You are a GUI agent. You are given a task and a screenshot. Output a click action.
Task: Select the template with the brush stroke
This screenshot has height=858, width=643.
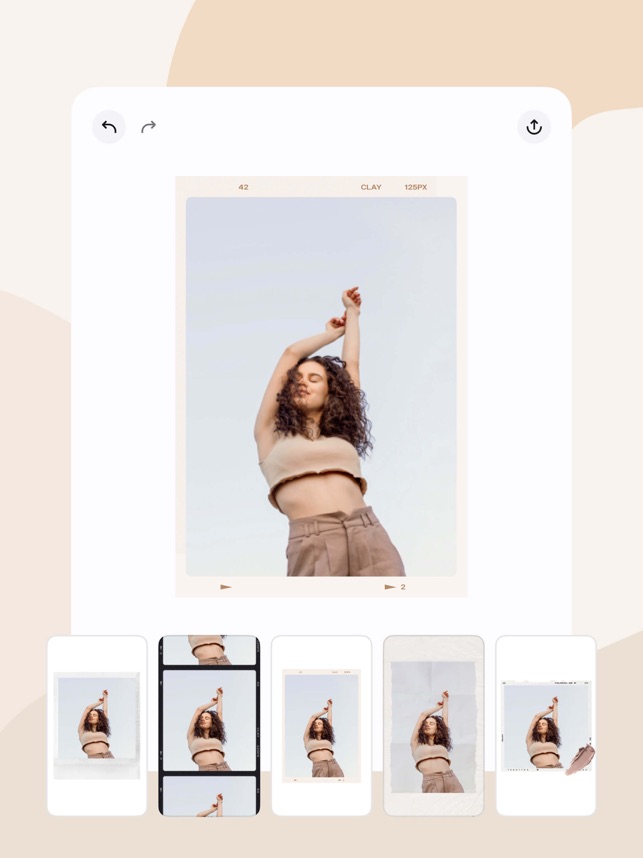(x=546, y=725)
